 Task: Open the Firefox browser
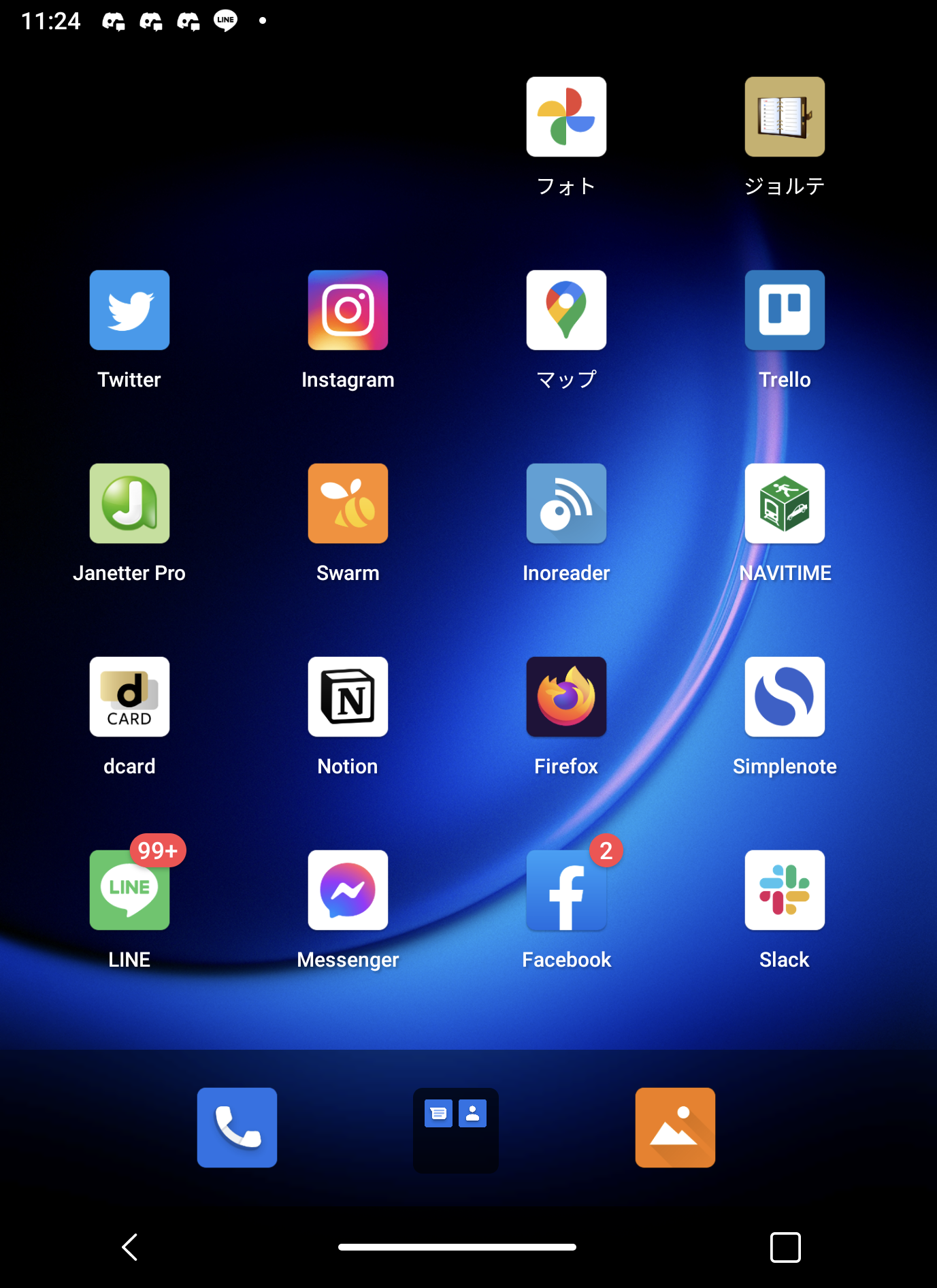(565, 697)
